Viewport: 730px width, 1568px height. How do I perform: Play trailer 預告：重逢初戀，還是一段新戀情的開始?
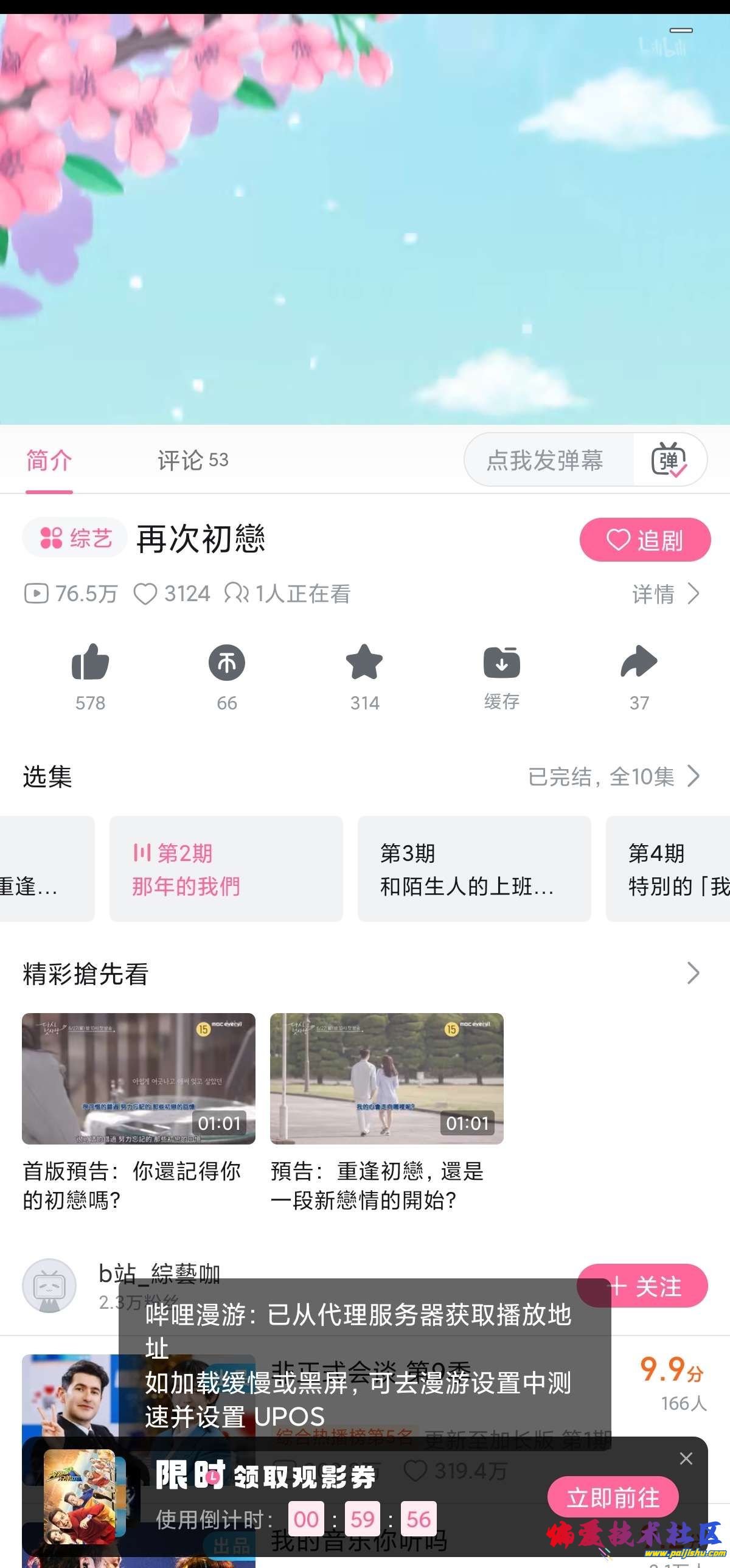point(387,1079)
